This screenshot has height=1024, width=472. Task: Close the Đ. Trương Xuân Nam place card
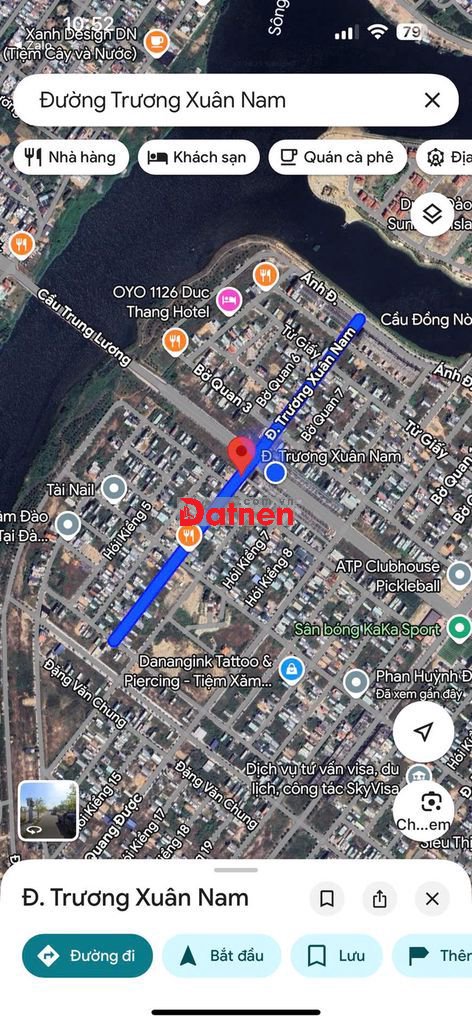[x=432, y=899]
